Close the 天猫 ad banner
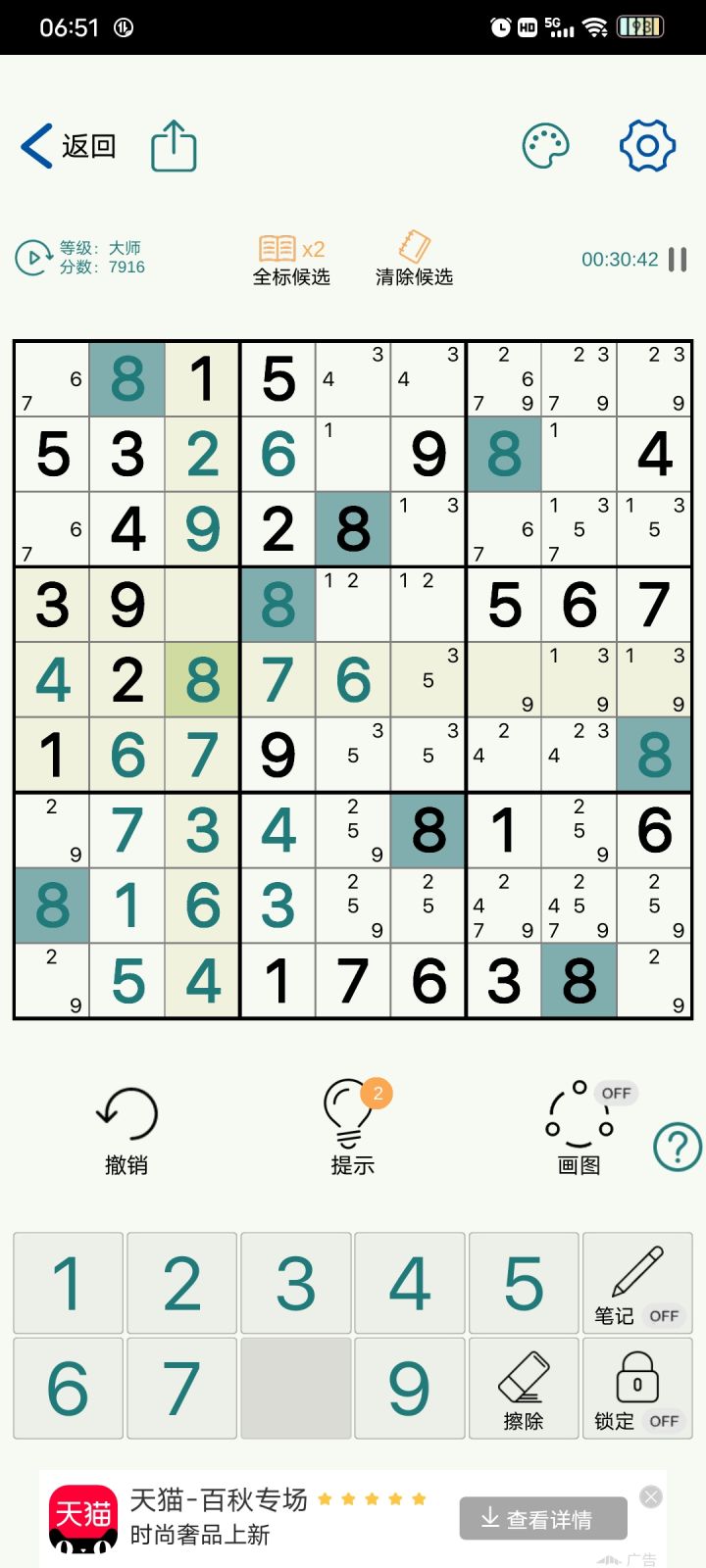 [x=650, y=1496]
